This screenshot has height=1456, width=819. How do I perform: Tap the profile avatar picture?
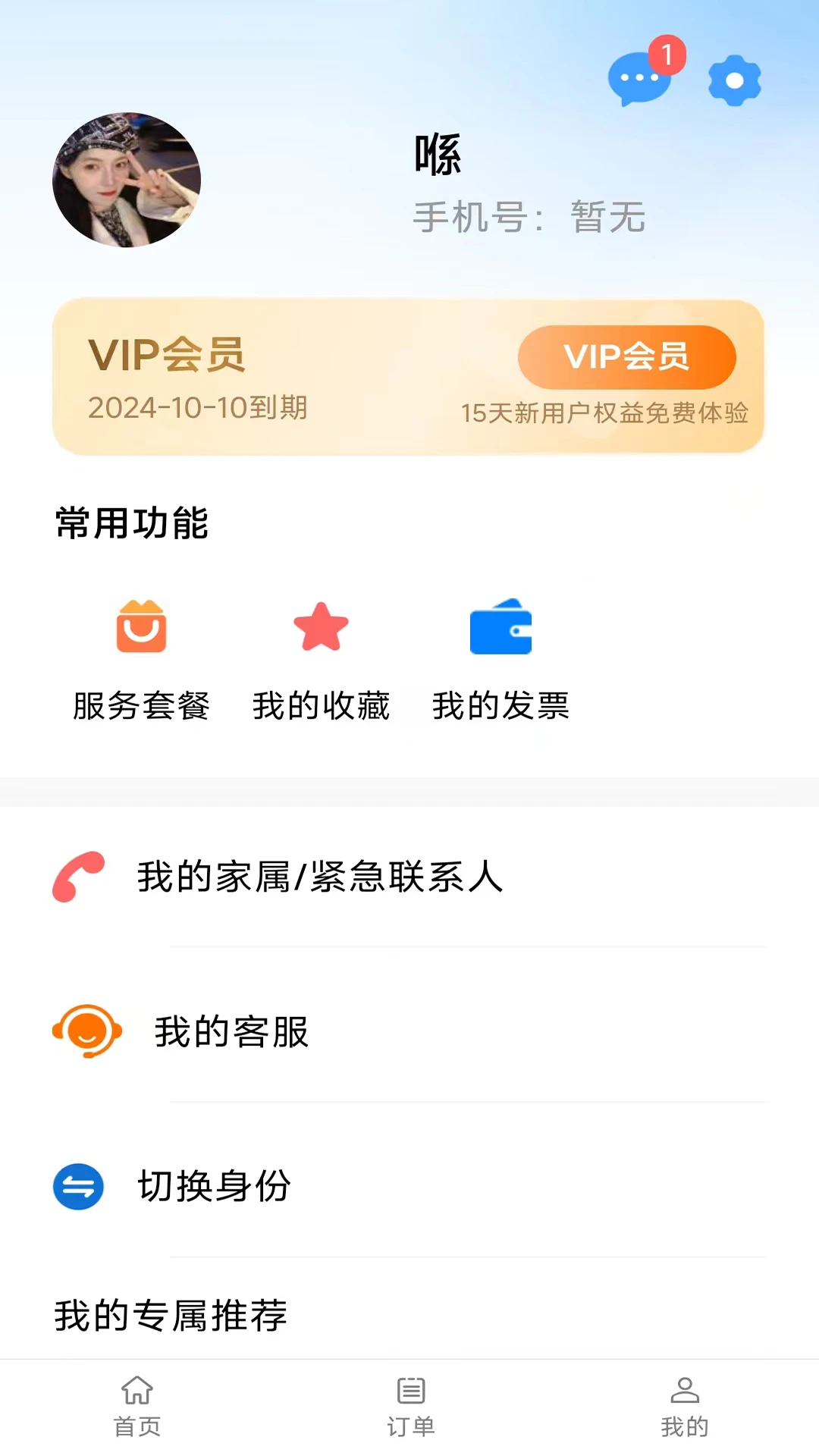tap(127, 180)
